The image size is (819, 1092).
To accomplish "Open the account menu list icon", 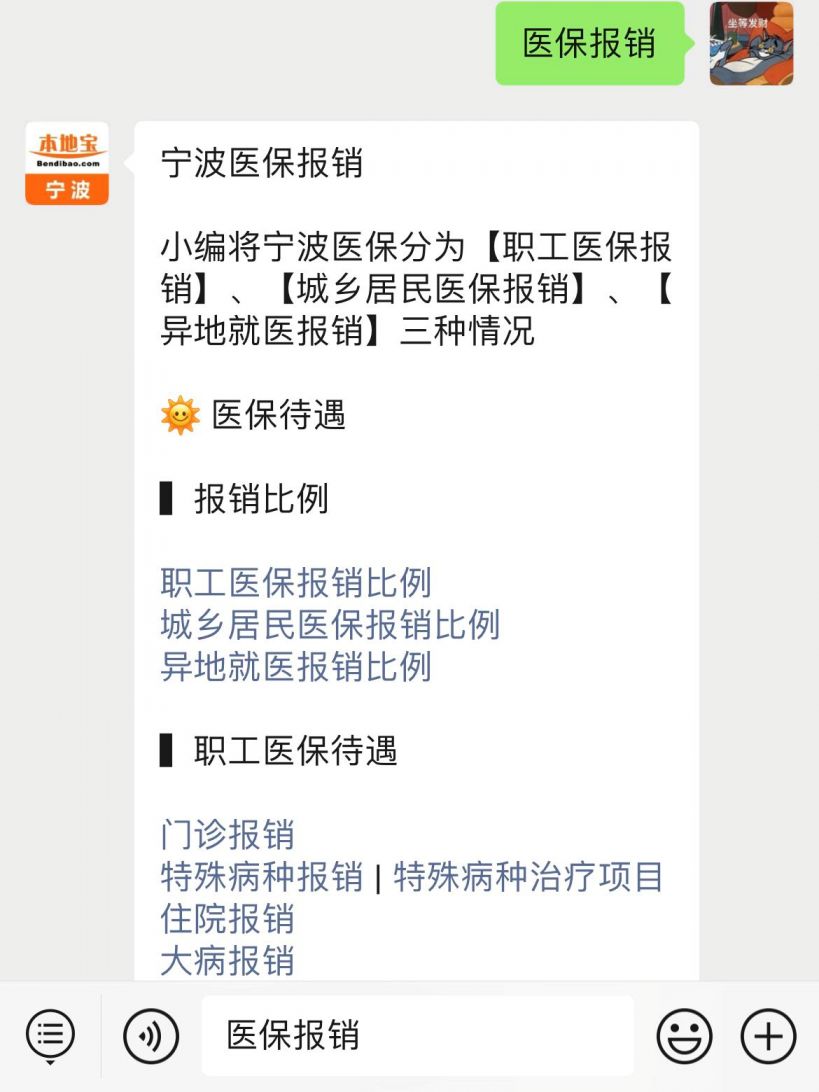I will pos(50,1035).
